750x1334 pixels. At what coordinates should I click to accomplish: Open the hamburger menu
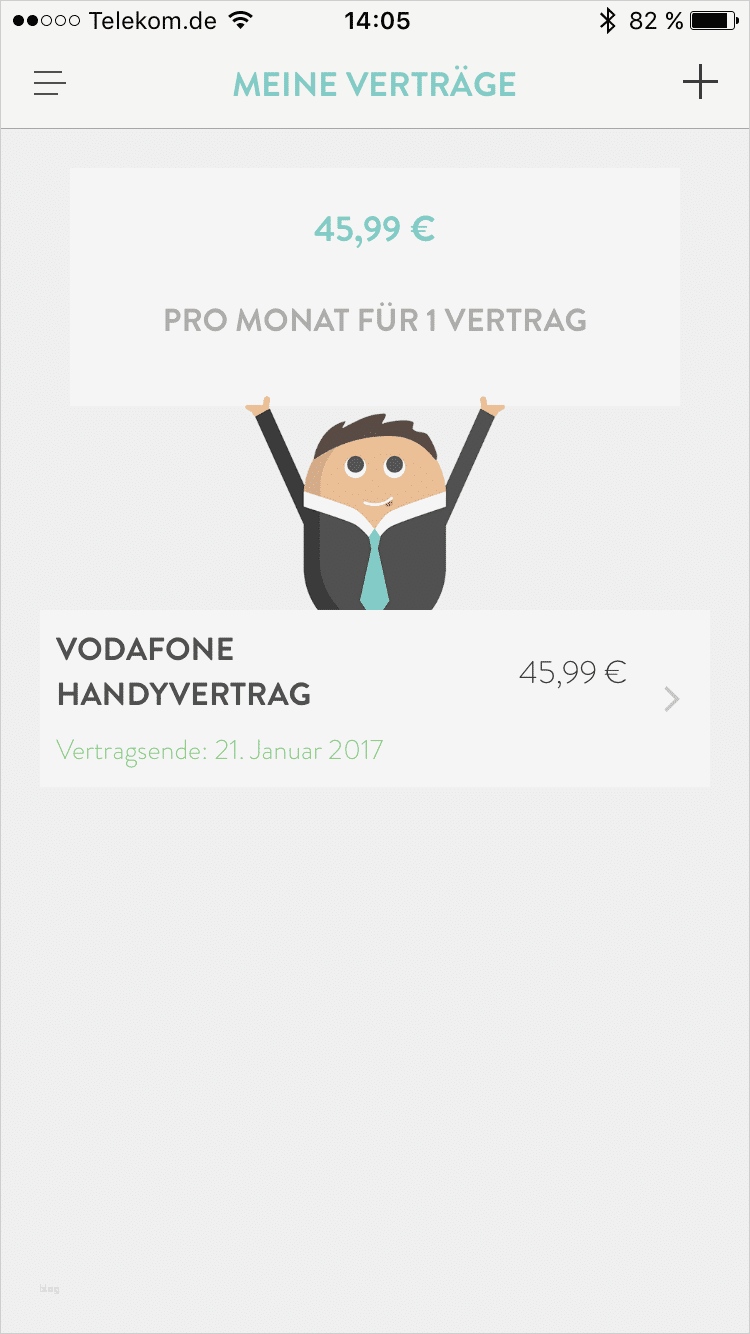click(50, 83)
